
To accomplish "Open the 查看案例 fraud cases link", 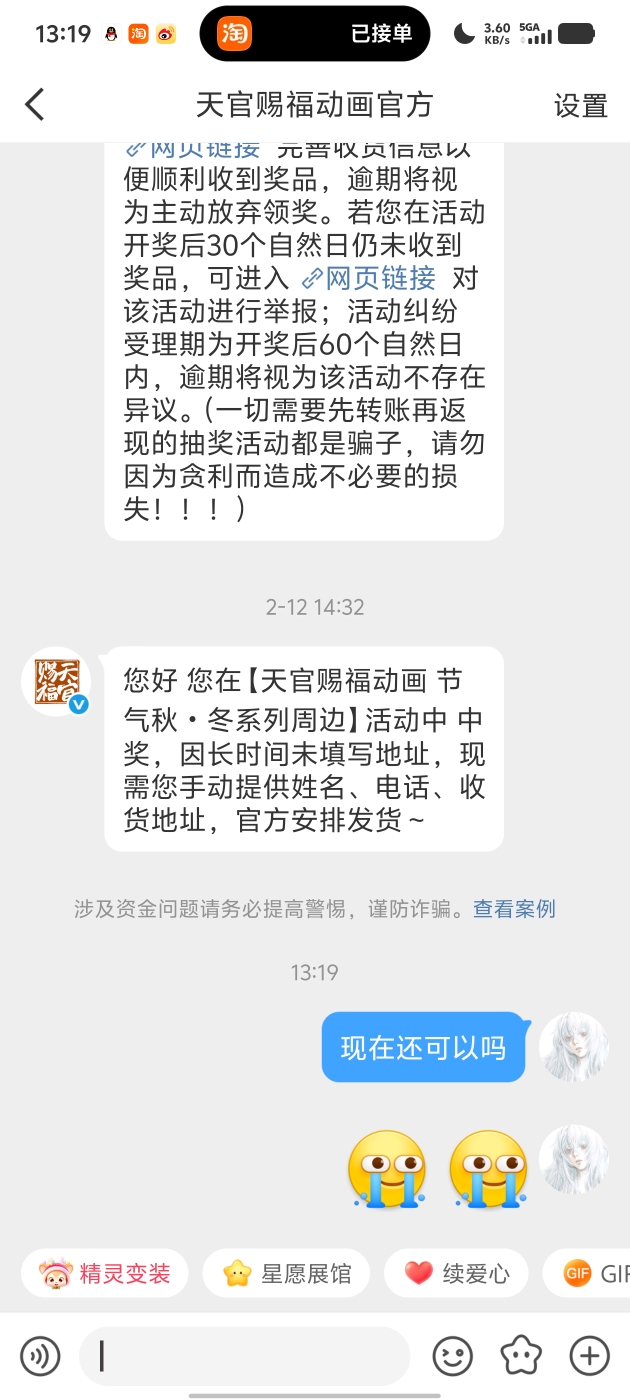I will tap(514, 909).
